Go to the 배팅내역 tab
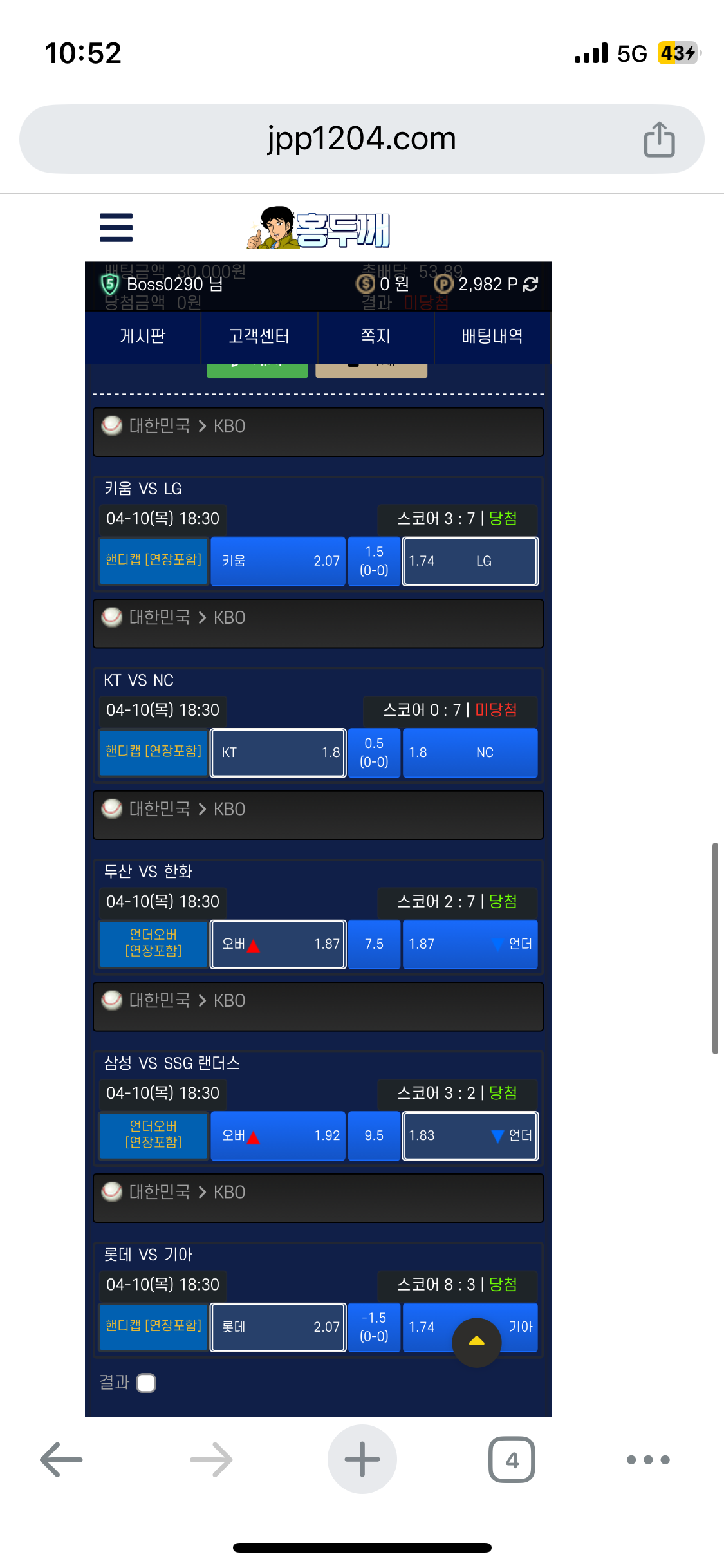724x1568 pixels. click(x=492, y=336)
